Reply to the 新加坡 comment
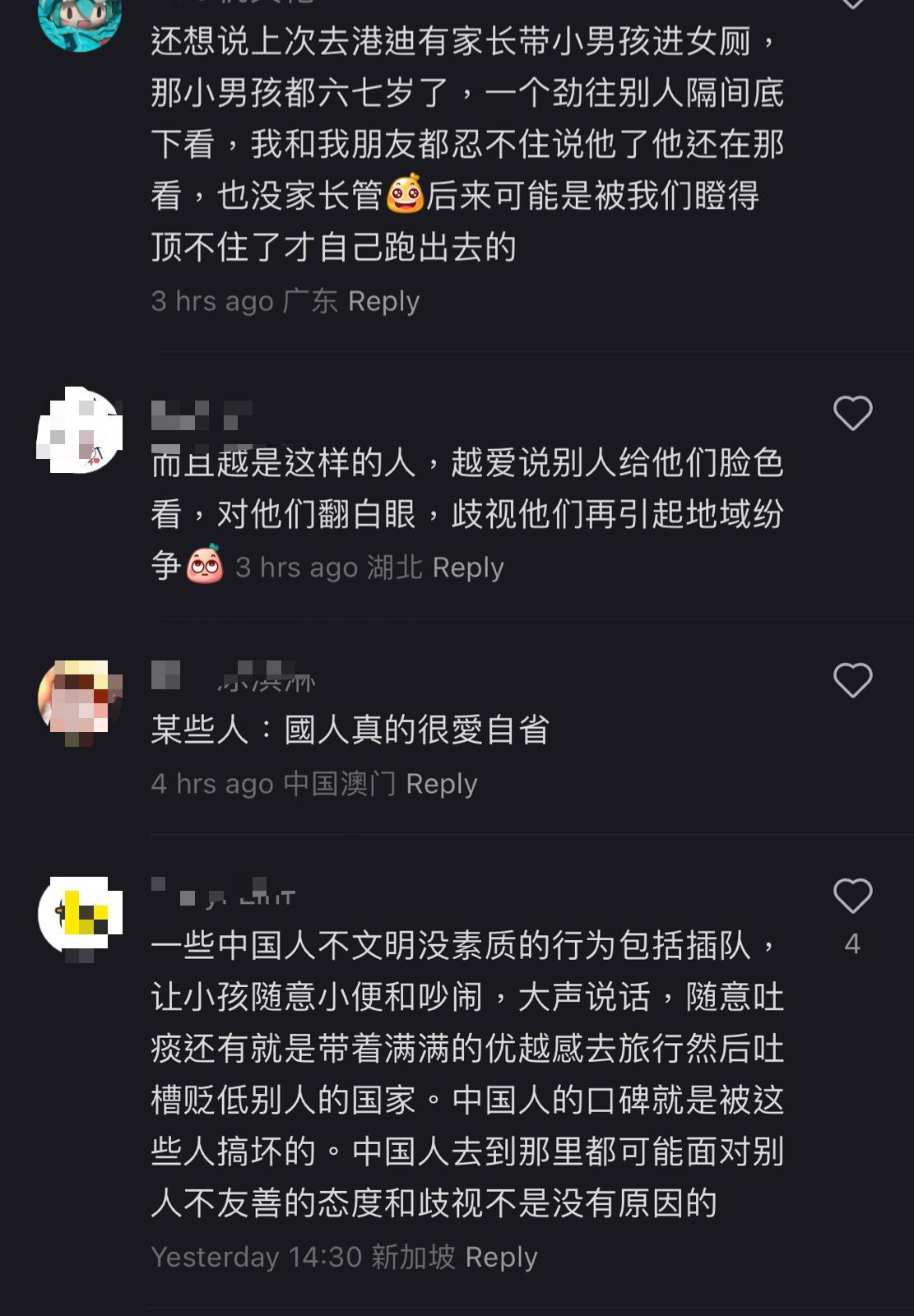 [500, 1257]
